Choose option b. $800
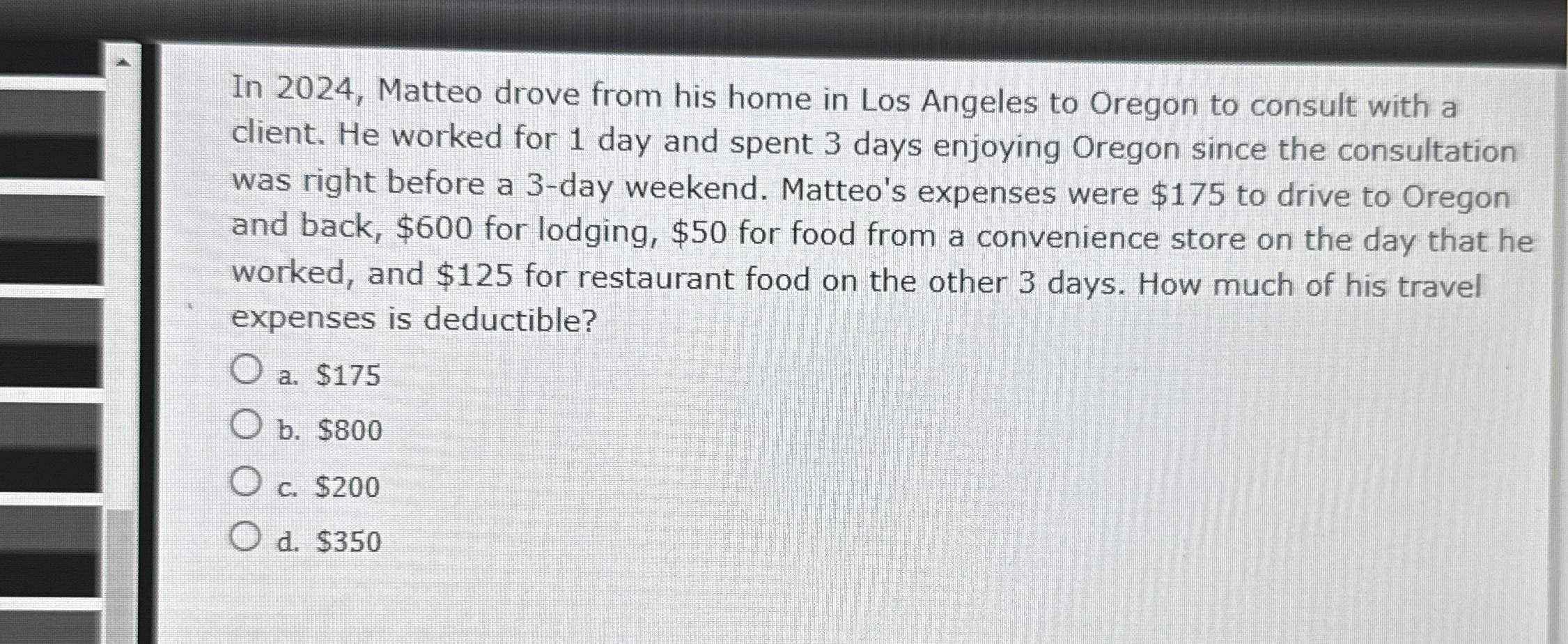1568x644 pixels. pos(246,424)
